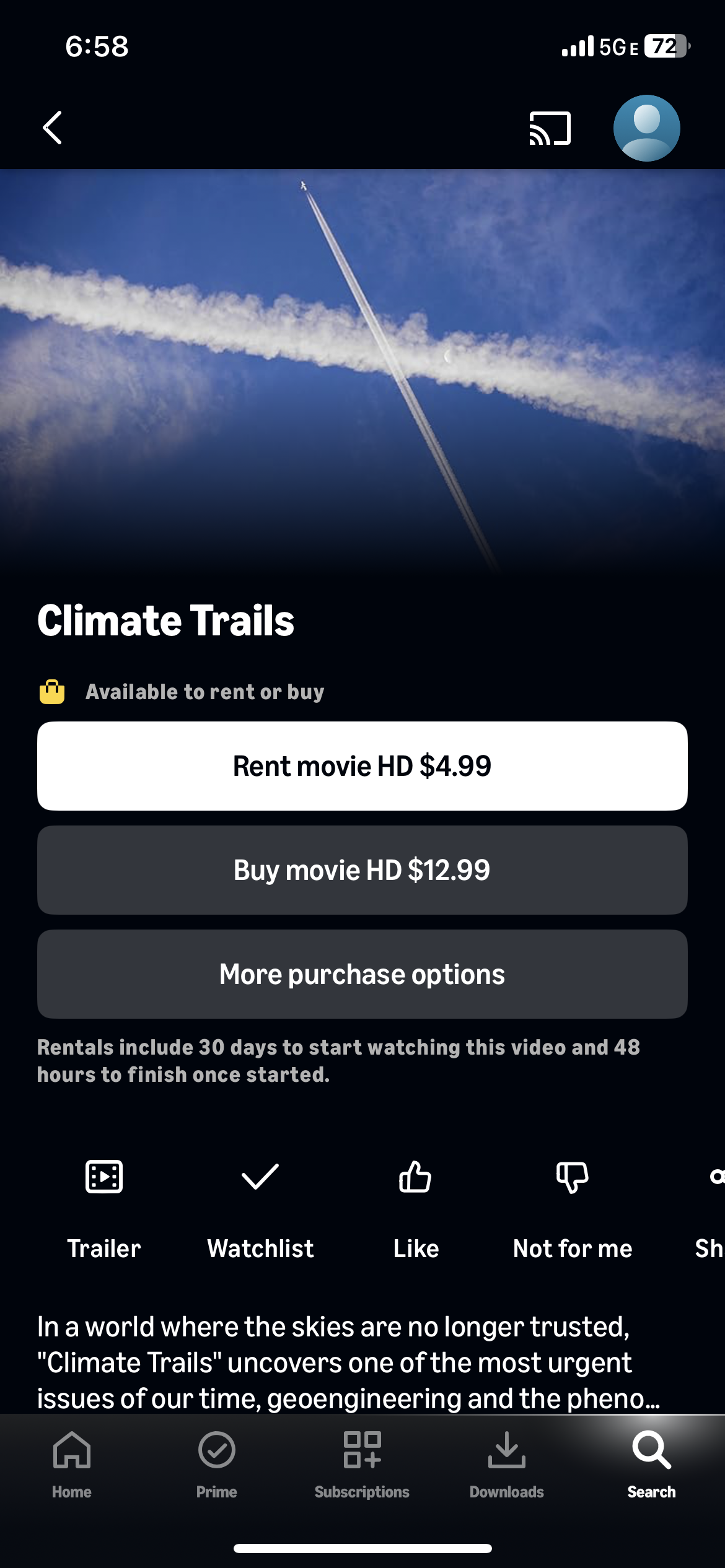Open the cast to device option
The image size is (725, 1568).
[550, 128]
